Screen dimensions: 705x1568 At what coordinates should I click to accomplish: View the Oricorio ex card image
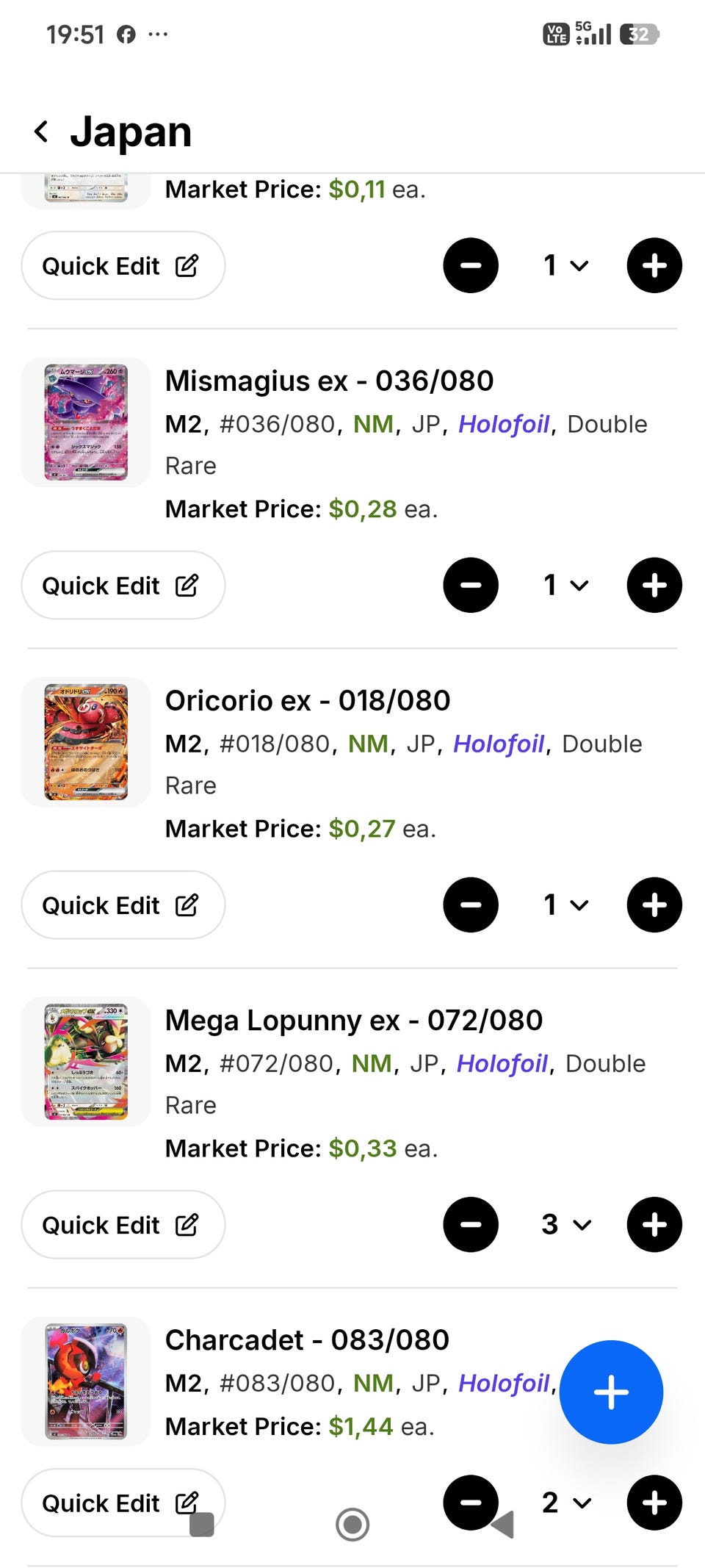[x=86, y=742]
